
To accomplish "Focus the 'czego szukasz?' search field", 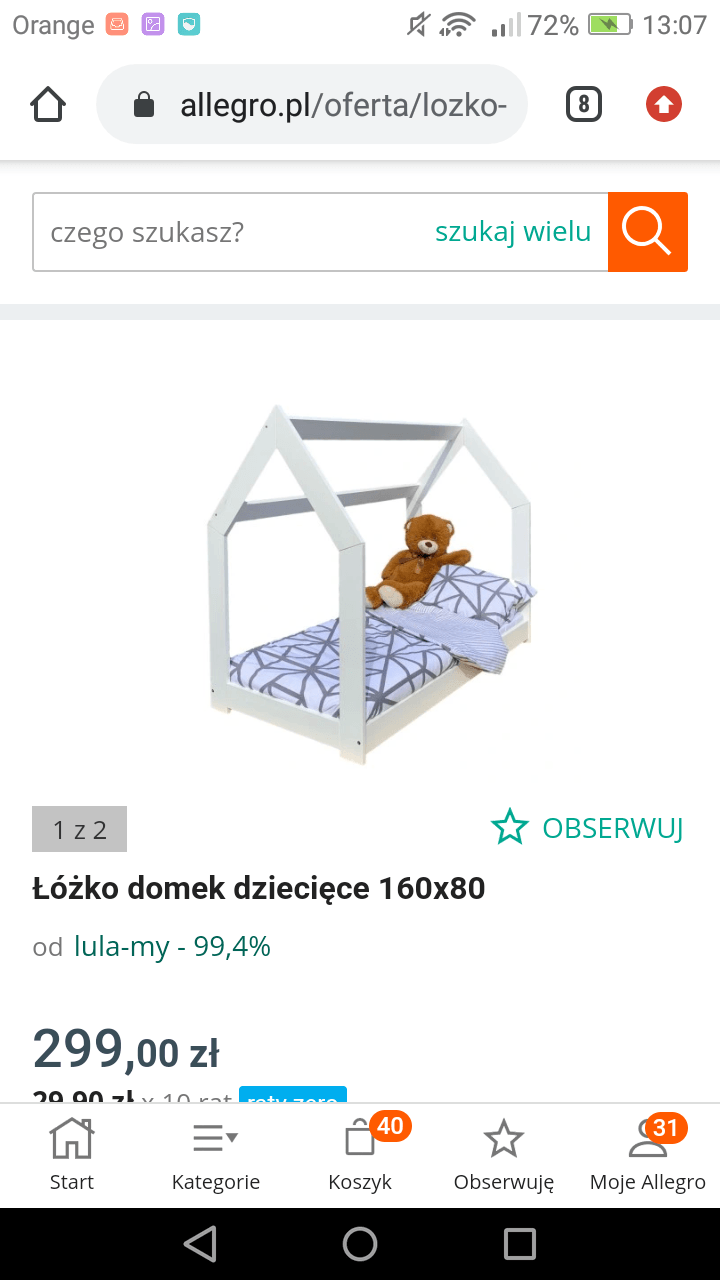I will pos(230,232).
